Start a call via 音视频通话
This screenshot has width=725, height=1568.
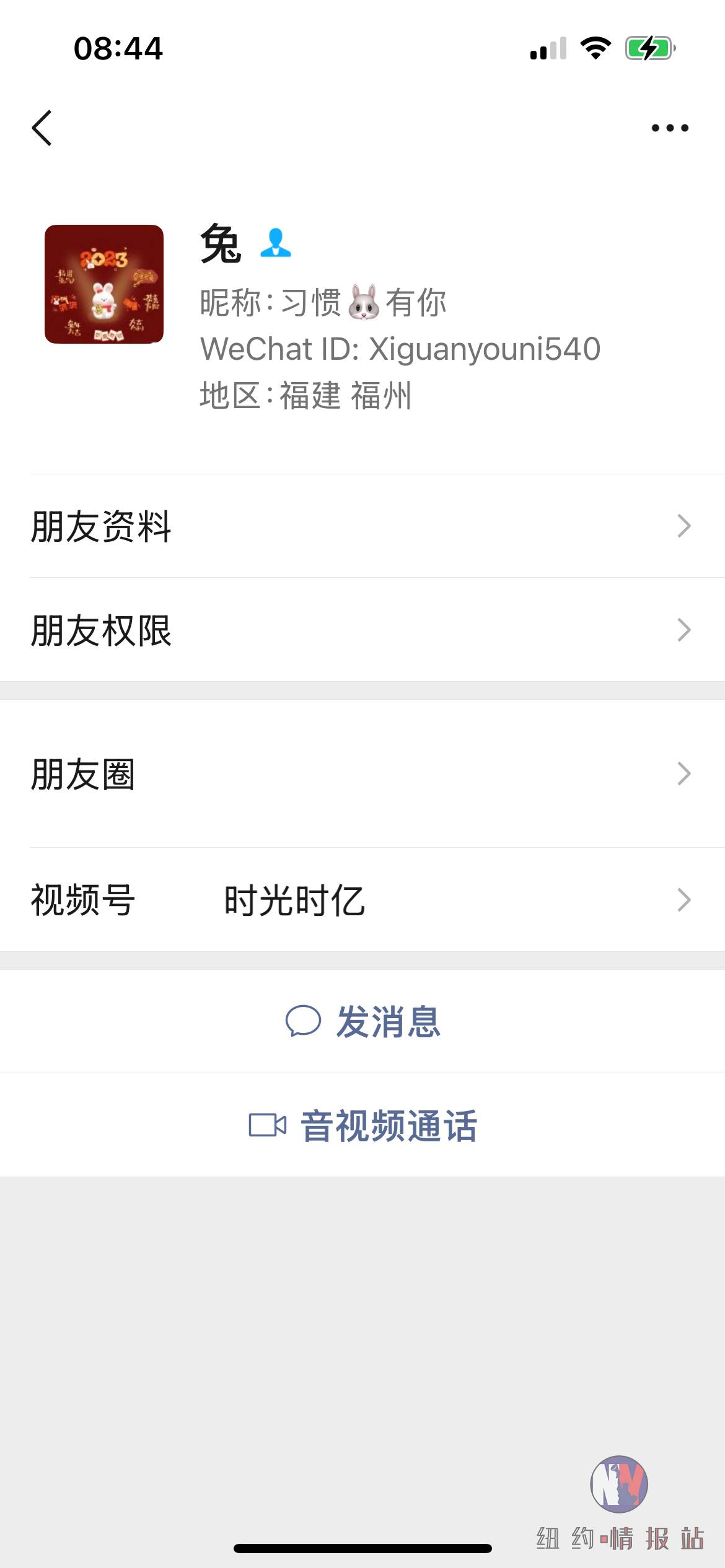[x=362, y=1125]
